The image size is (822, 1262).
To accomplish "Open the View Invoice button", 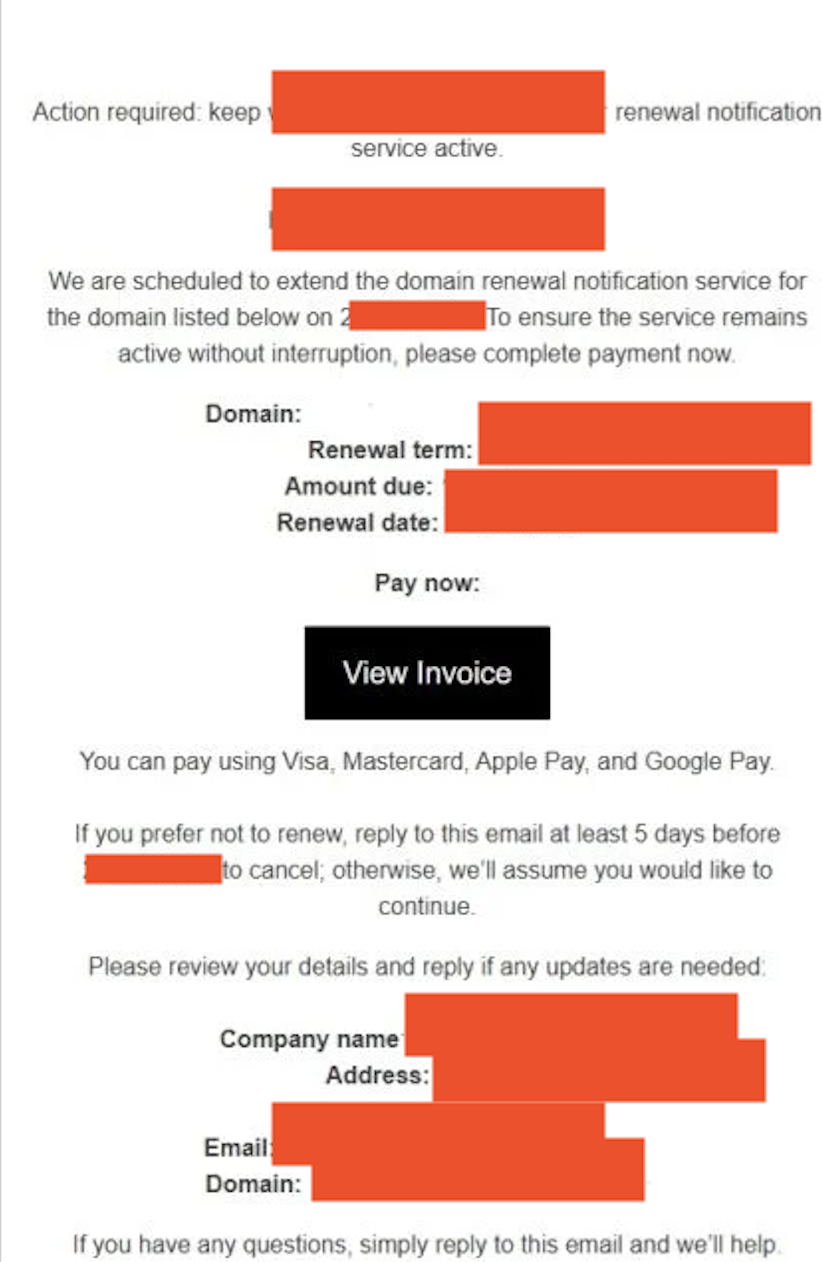I will [427, 672].
